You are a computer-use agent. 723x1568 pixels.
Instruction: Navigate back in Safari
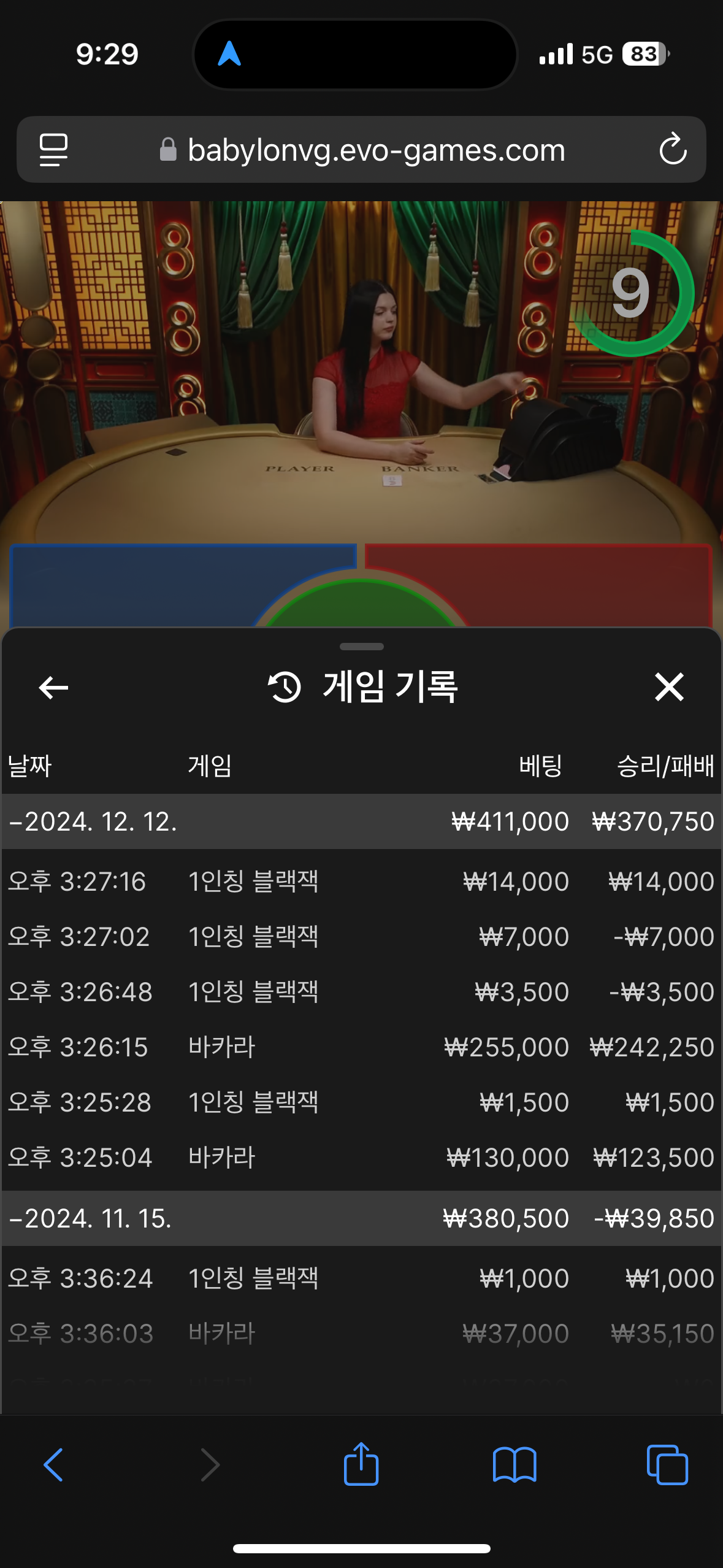click(x=53, y=1465)
